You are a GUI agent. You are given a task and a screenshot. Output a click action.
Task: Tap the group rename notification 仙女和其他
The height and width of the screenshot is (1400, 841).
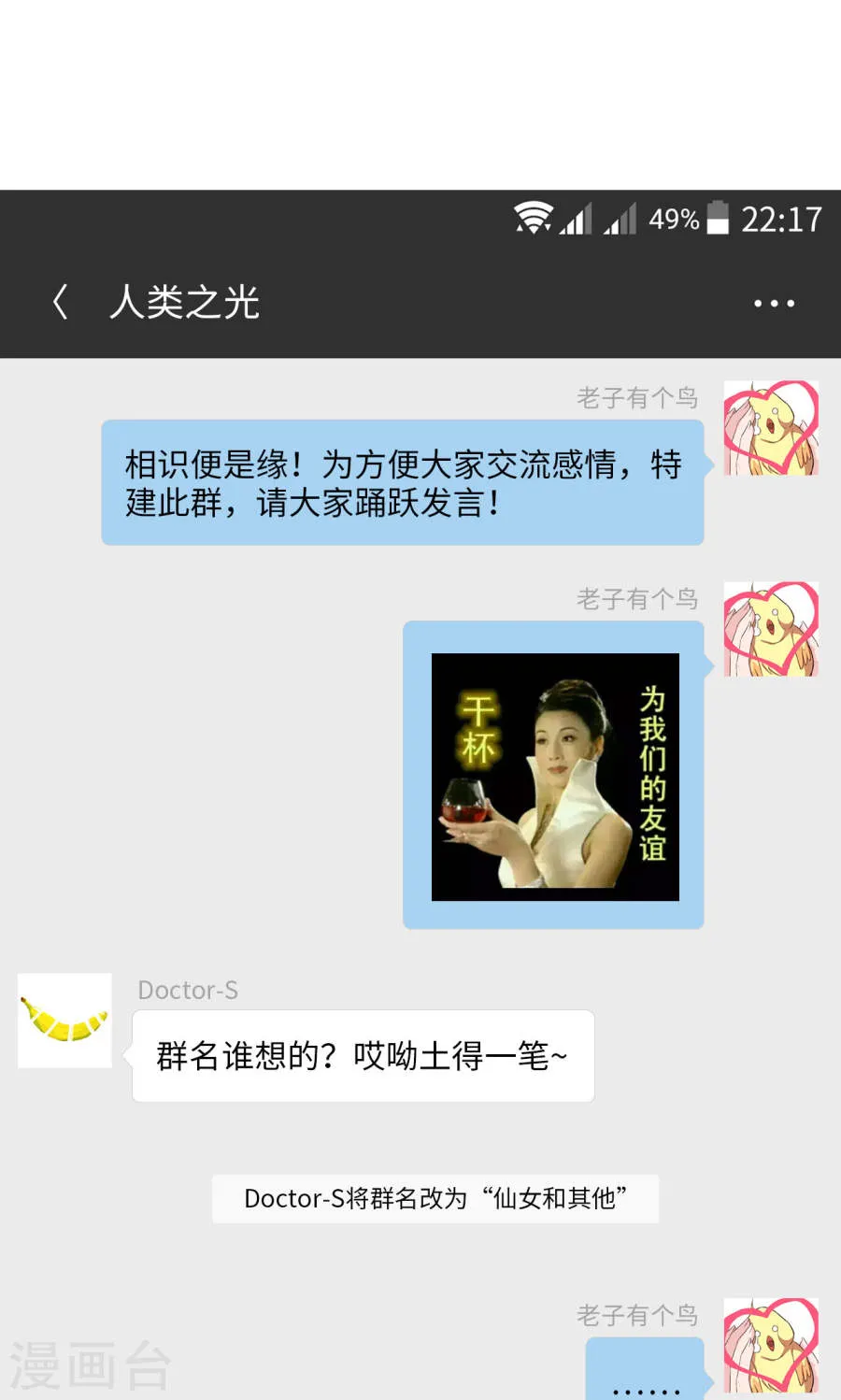click(435, 1198)
